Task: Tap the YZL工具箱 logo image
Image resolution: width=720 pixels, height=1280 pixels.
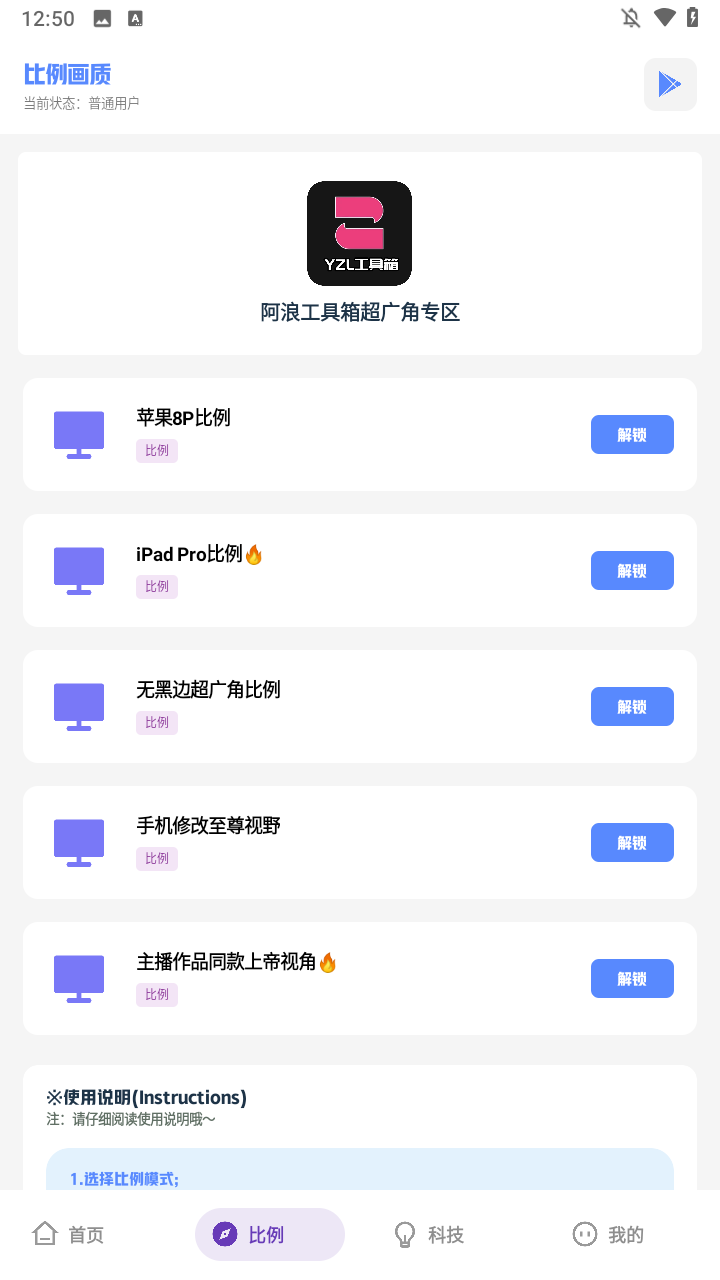Action: pos(359,232)
